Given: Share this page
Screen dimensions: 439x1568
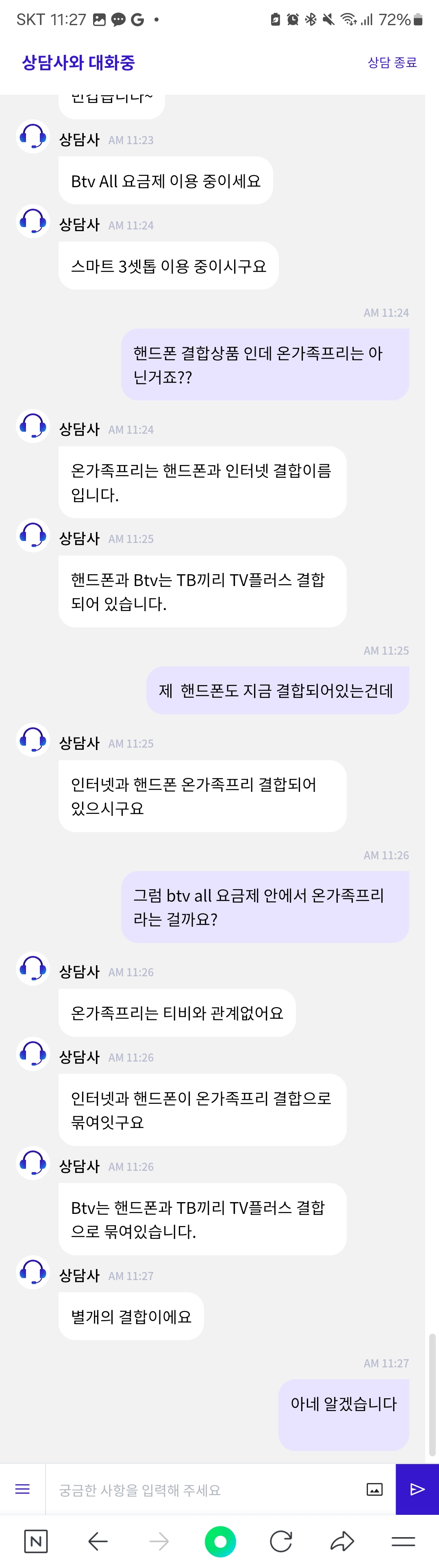Looking at the screenshot, I should tap(342, 1541).
